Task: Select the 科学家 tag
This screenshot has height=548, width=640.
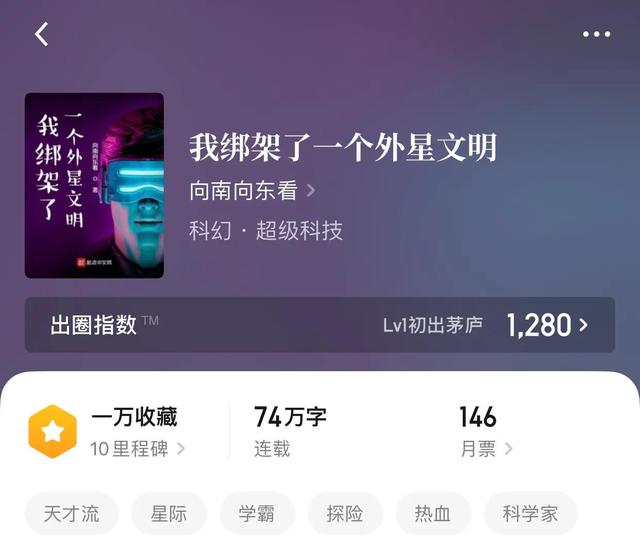Action: point(530,514)
